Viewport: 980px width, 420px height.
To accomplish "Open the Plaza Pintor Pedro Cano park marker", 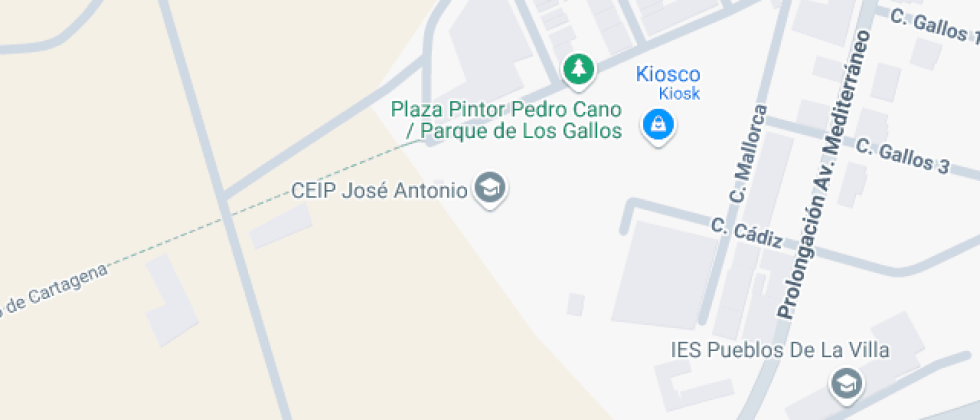I will pyautogui.click(x=578, y=69).
